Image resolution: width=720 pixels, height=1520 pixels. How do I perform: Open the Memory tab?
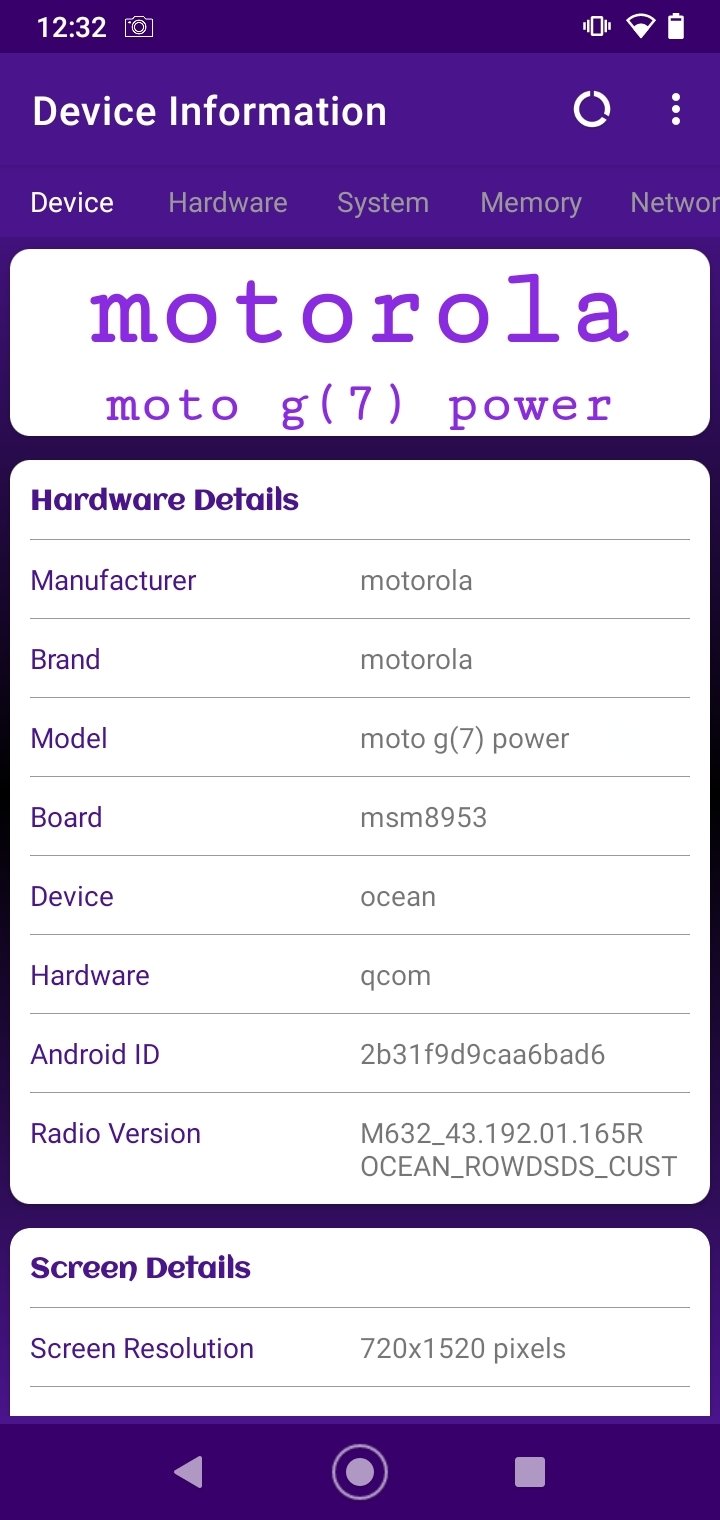click(530, 202)
